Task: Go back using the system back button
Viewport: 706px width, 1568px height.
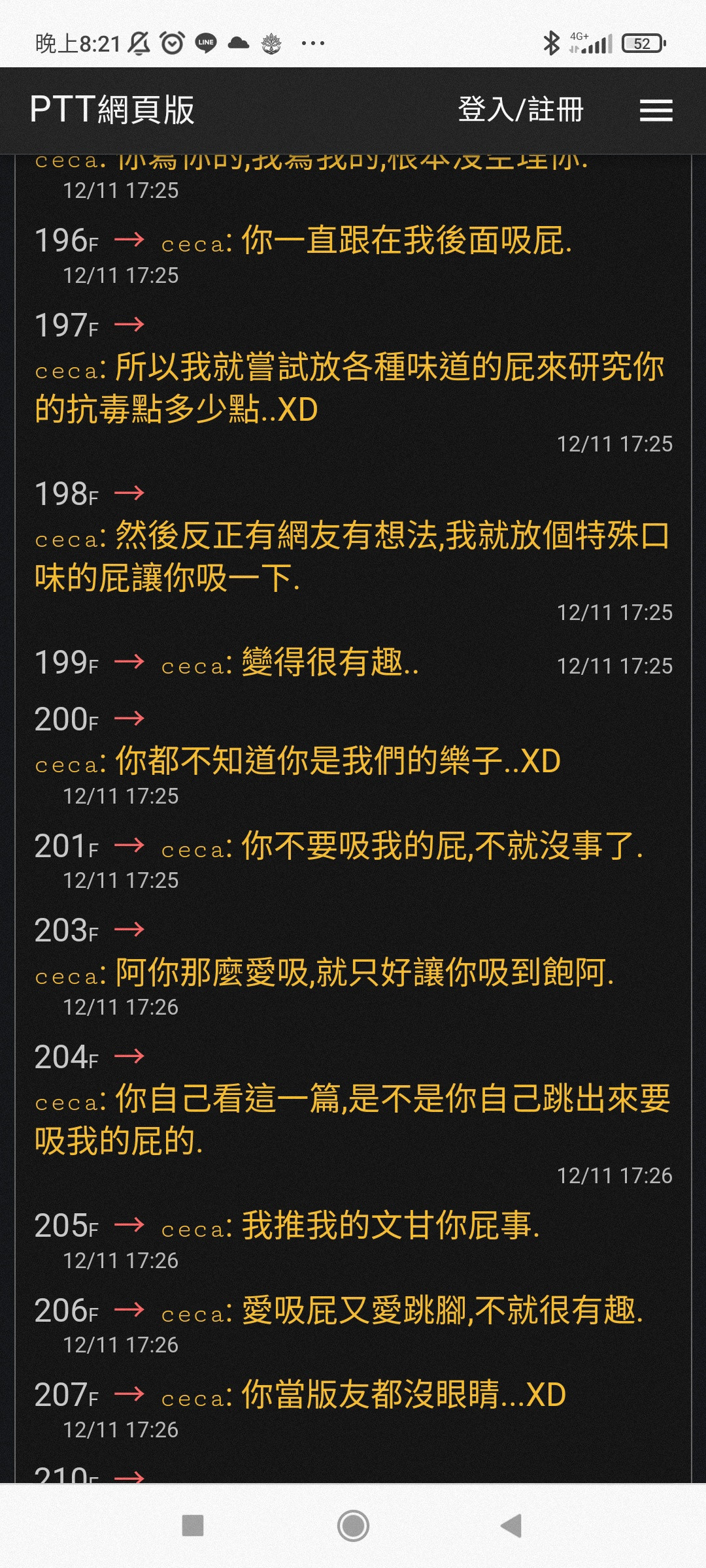Action: [511, 1526]
